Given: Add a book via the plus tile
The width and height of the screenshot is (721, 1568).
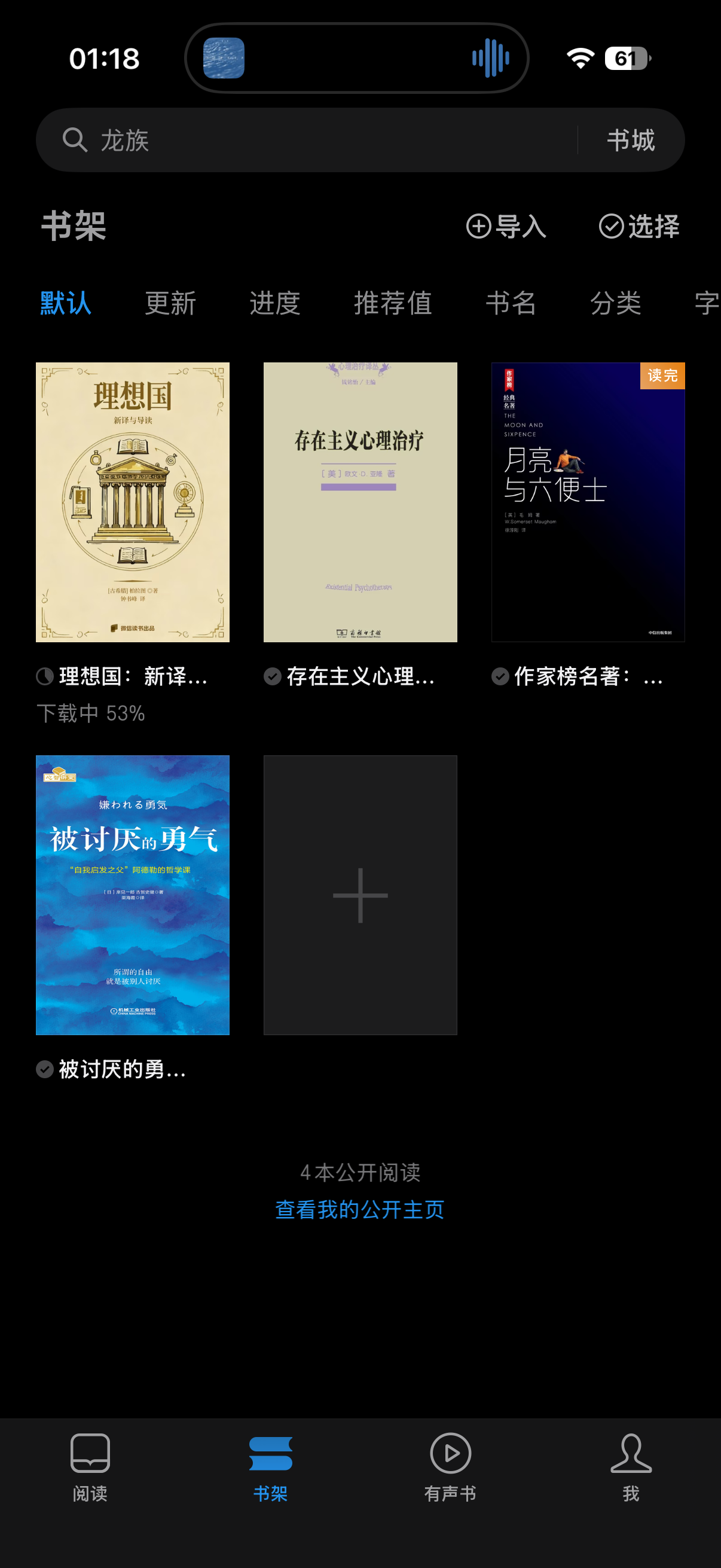Looking at the screenshot, I should 360,895.
